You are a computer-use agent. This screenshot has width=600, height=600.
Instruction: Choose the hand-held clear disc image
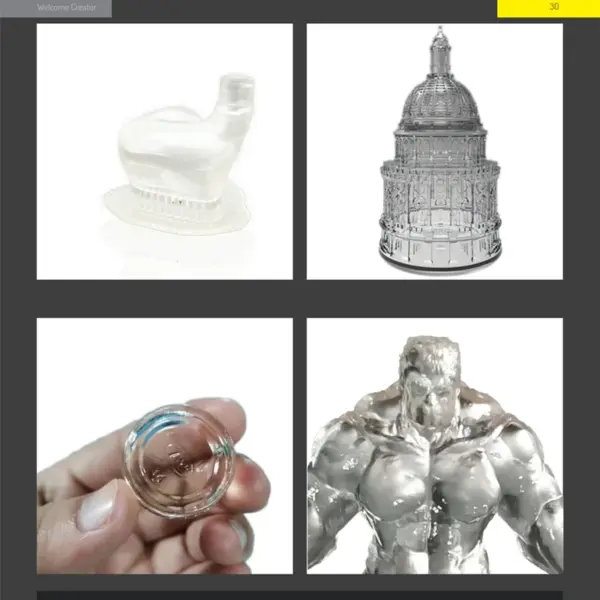coord(165,446)
